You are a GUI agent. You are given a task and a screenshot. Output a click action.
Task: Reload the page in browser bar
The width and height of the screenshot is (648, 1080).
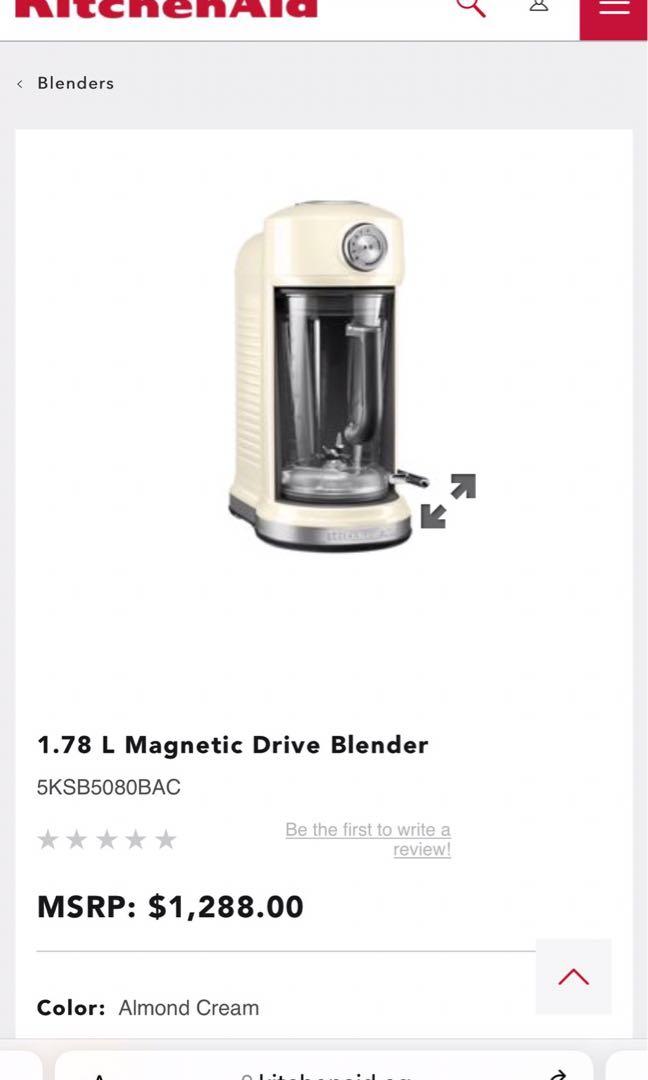click(558, 1075)
